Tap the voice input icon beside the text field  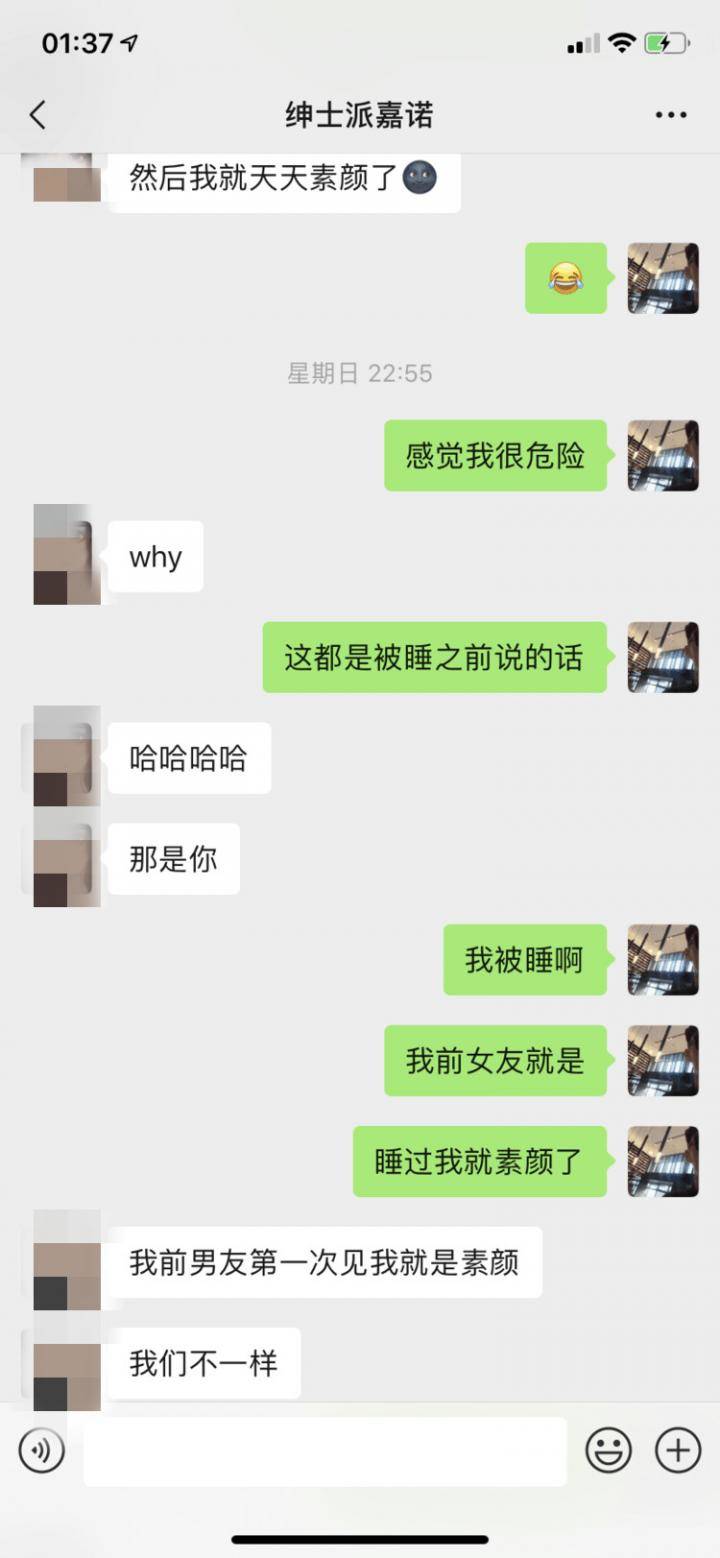click(x=41, y=1450)
